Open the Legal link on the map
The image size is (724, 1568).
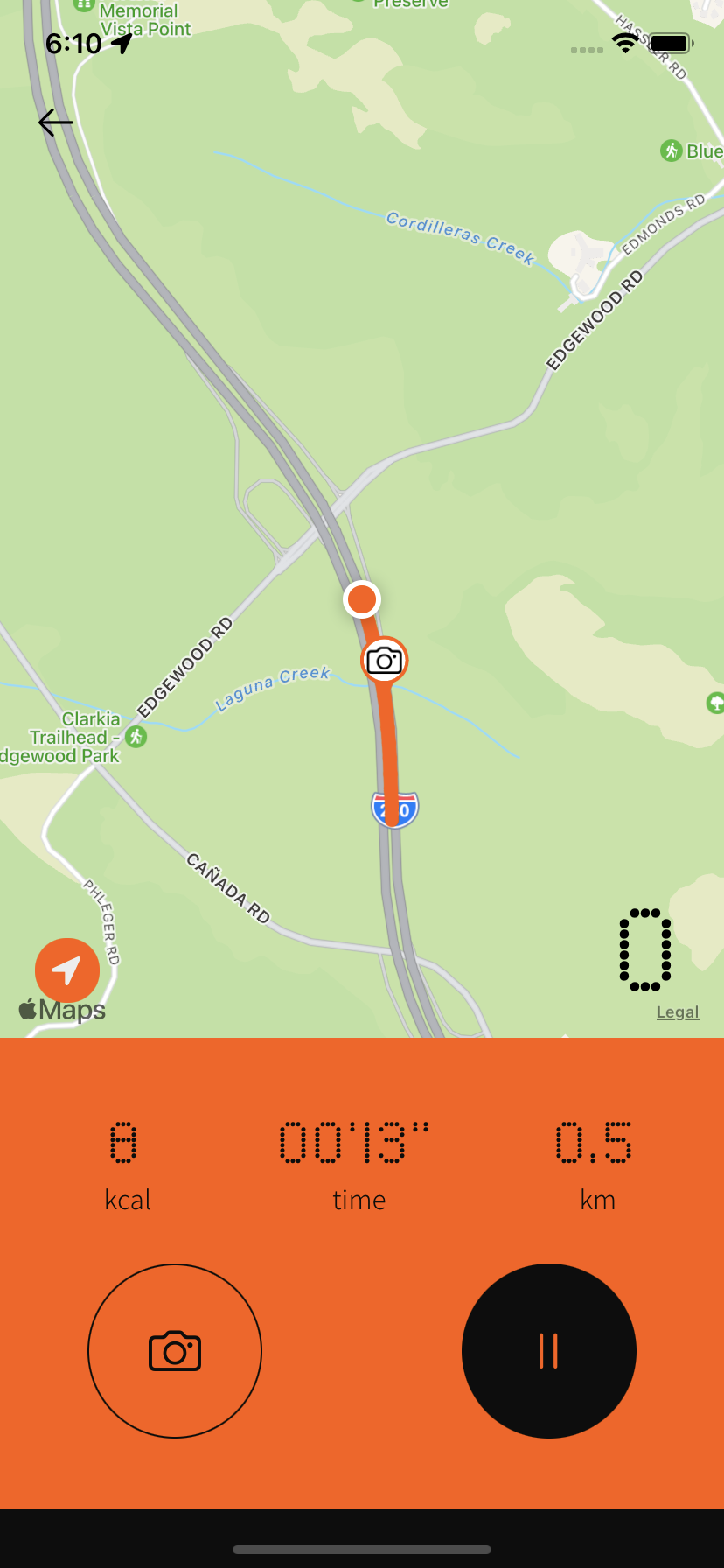[678, 1012]
